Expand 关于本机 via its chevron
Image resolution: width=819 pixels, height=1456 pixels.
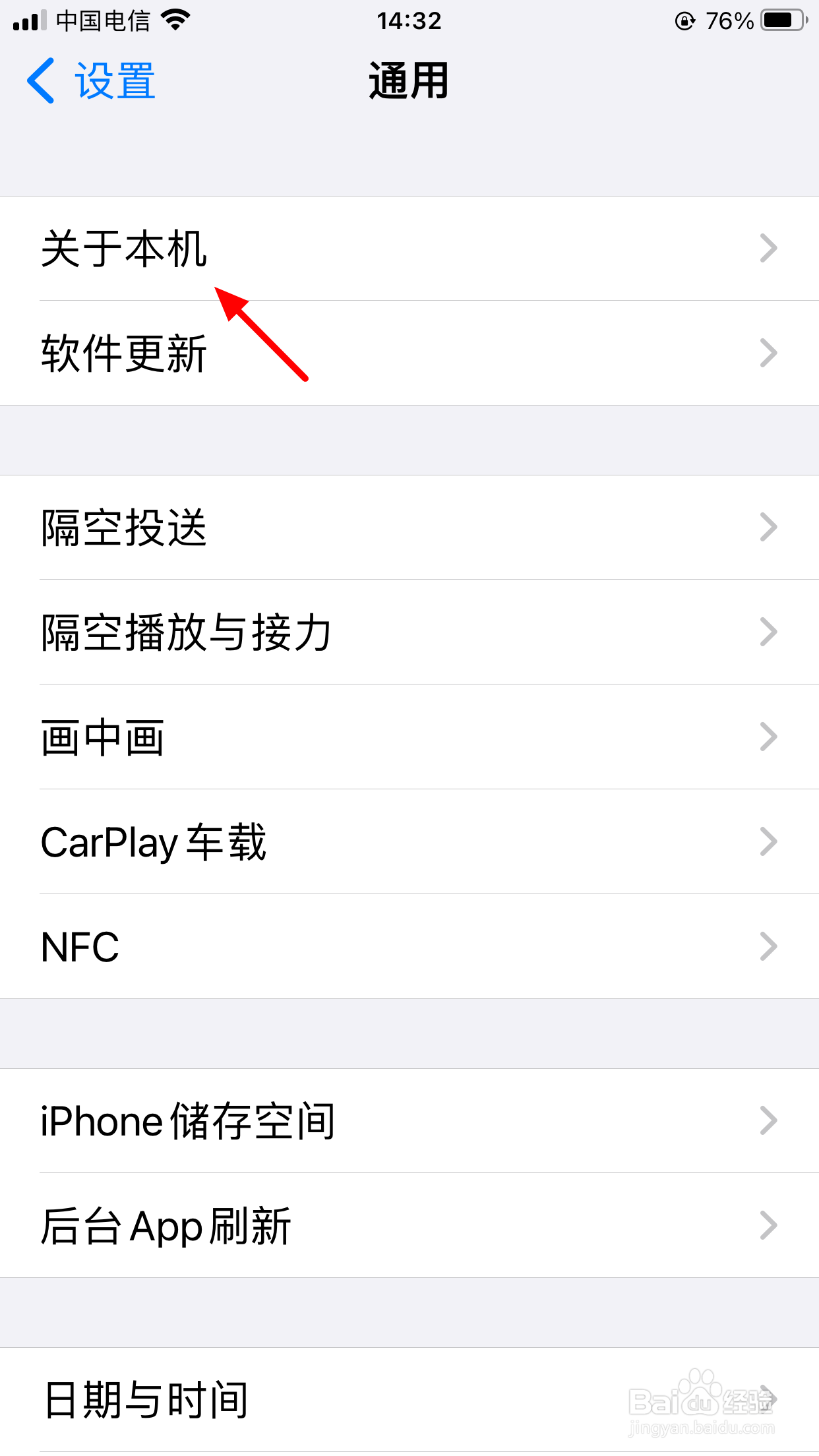pyautogui.click(x=768, y=249)
